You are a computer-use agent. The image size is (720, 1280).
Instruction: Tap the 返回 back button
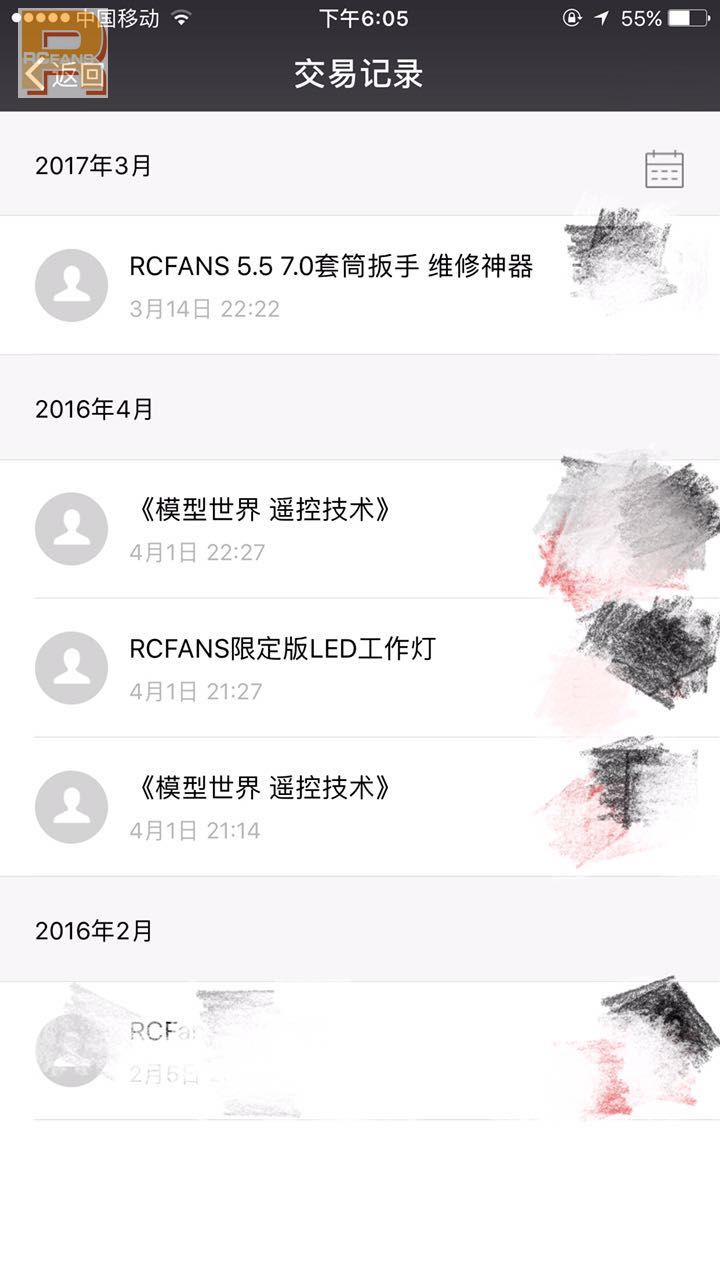64,73
